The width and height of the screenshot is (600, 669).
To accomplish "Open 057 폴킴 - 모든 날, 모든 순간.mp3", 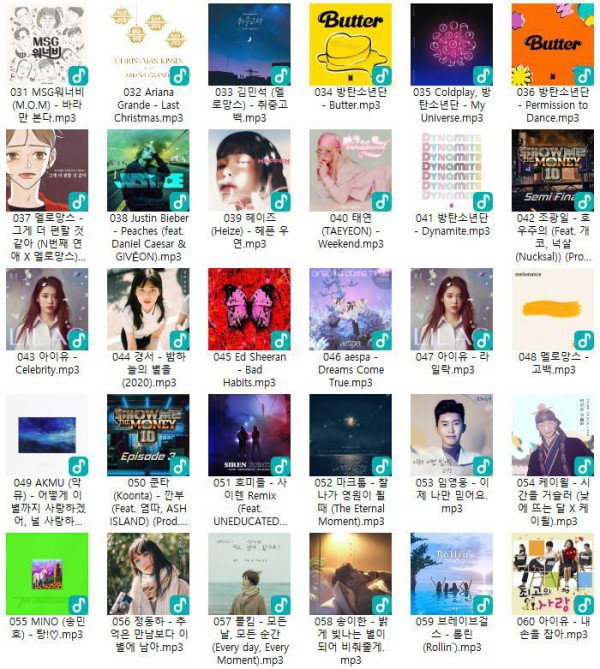I will [x=249, y=573].
